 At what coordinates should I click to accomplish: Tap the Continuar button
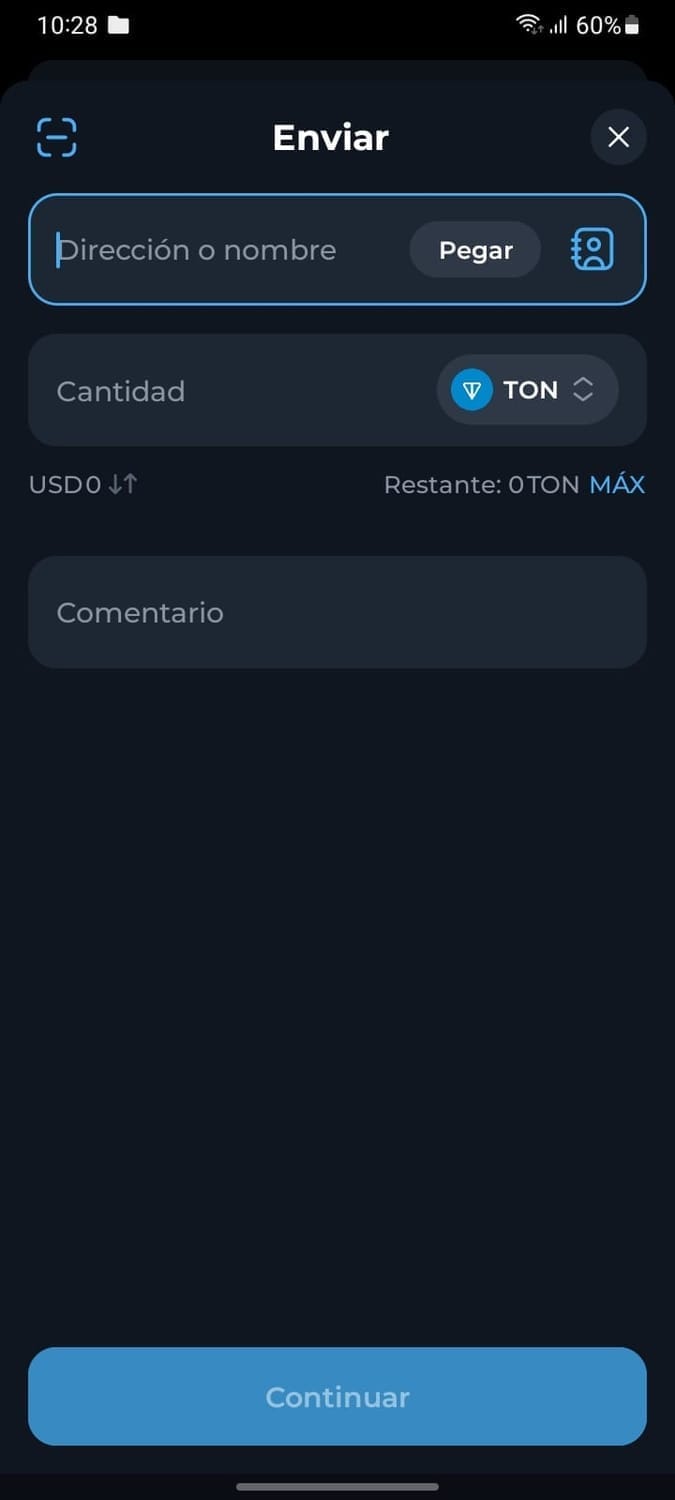337,1396
